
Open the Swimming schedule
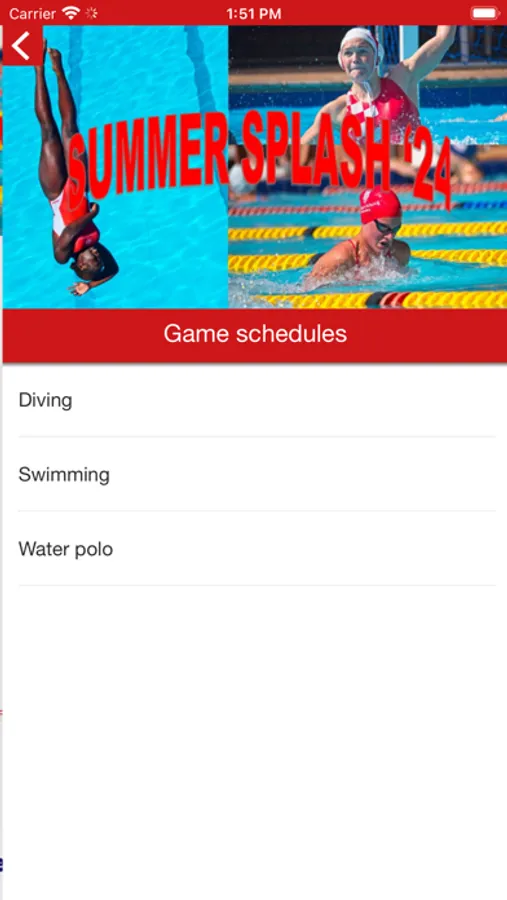(254, 475)
